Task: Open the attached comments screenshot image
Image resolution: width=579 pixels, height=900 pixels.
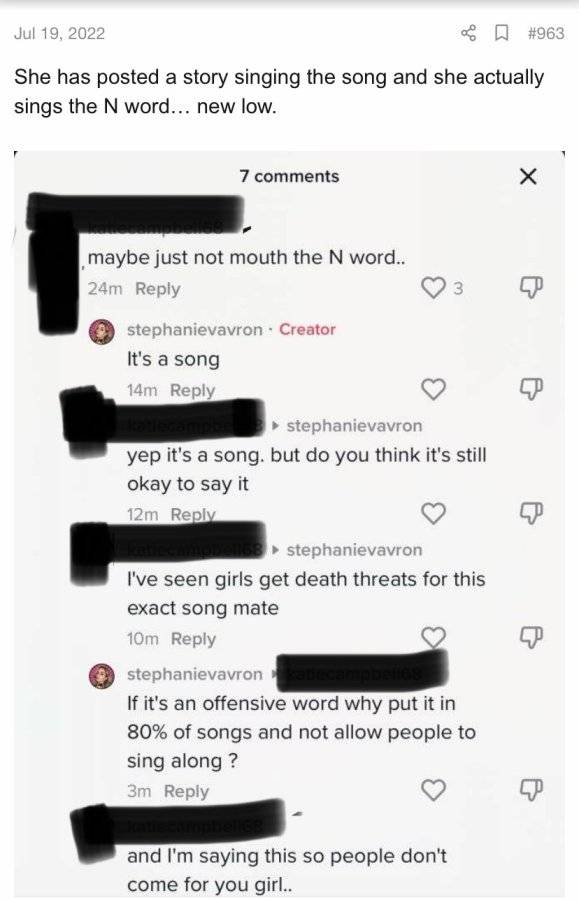Action: (289, 523)
